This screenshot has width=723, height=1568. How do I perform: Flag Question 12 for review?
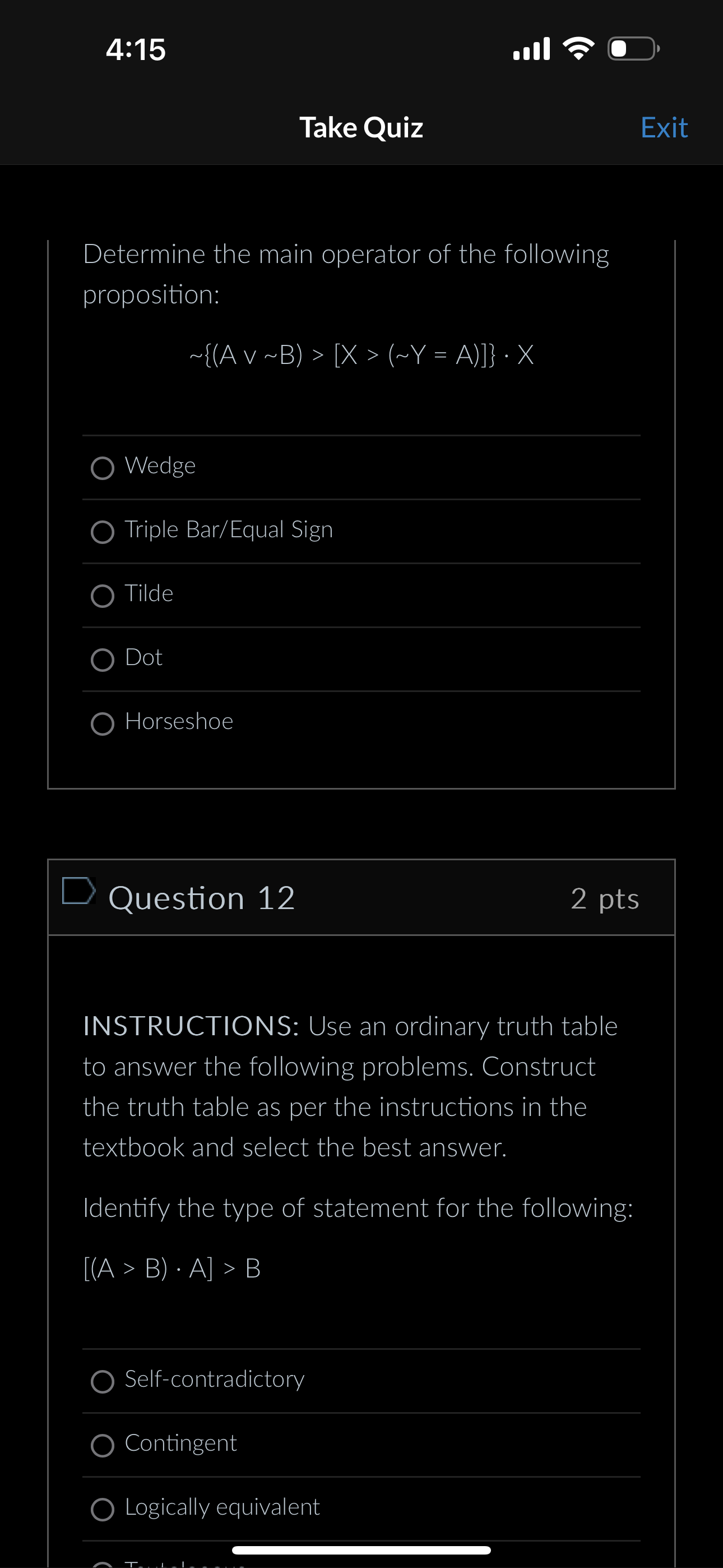pyautogui.click(x=78, y=891)
